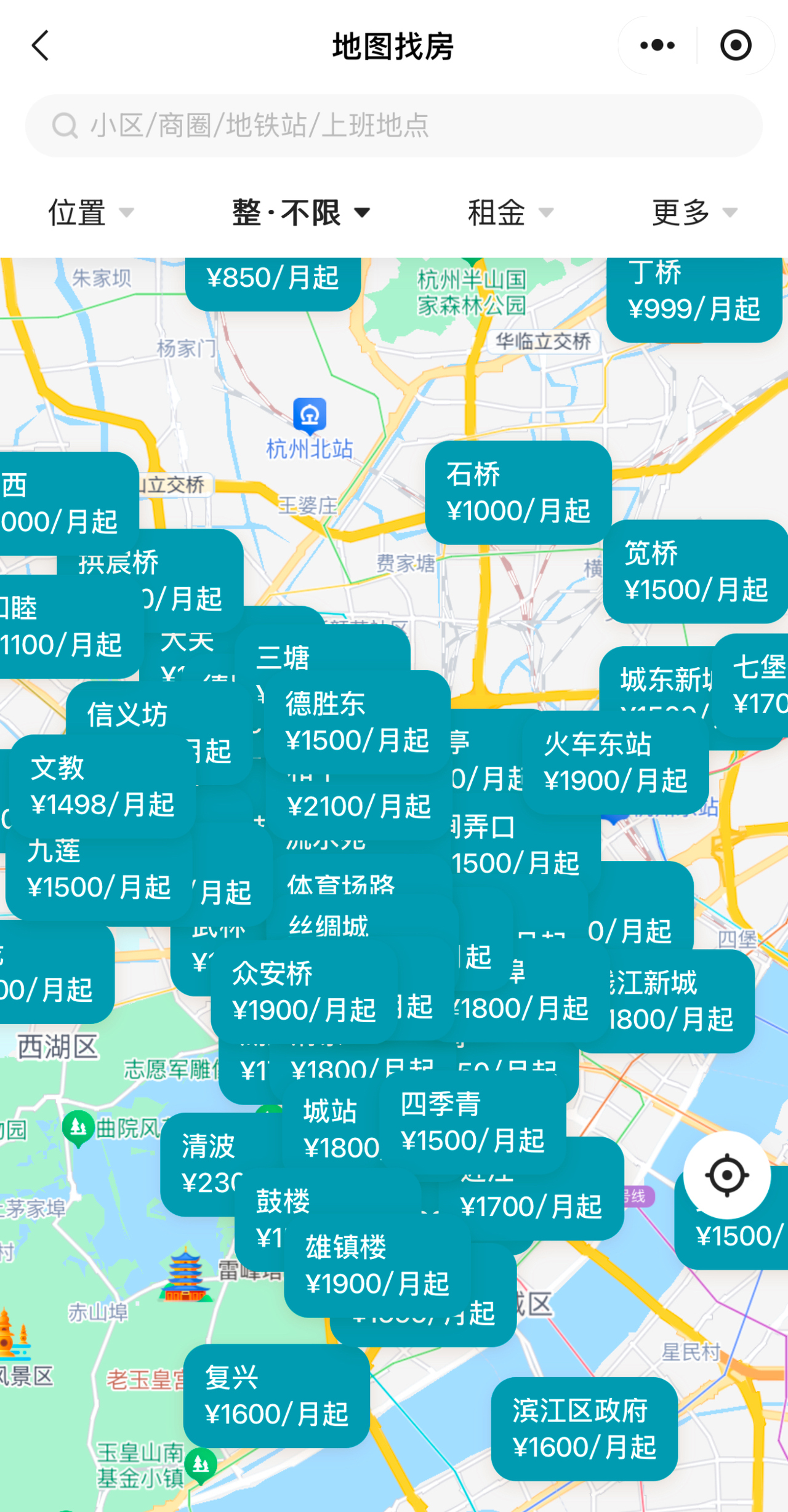This screenshot has width=788, height=1512.
Task: Select the 复兴 ¥1600/月起 area bubble
Action: click(276, 1395)
